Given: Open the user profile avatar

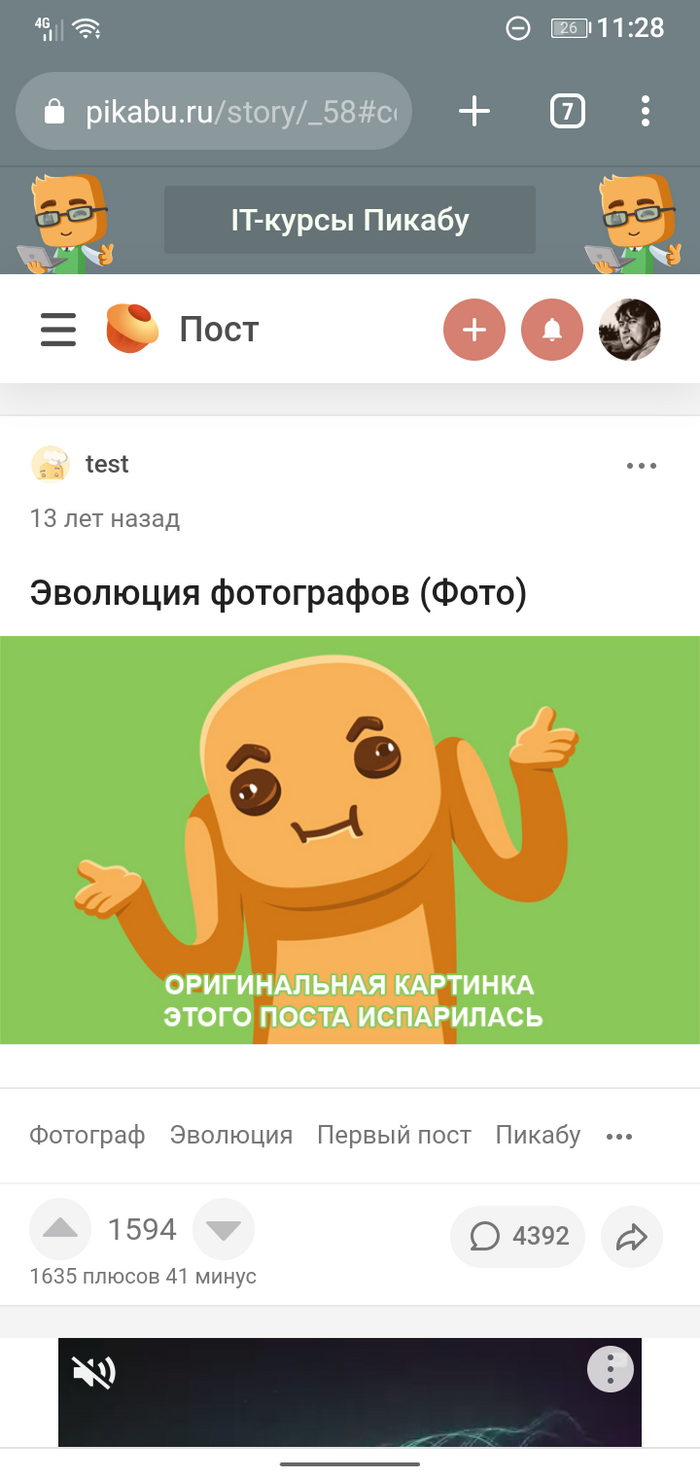Looking at the screenshot, I should 629,329.
